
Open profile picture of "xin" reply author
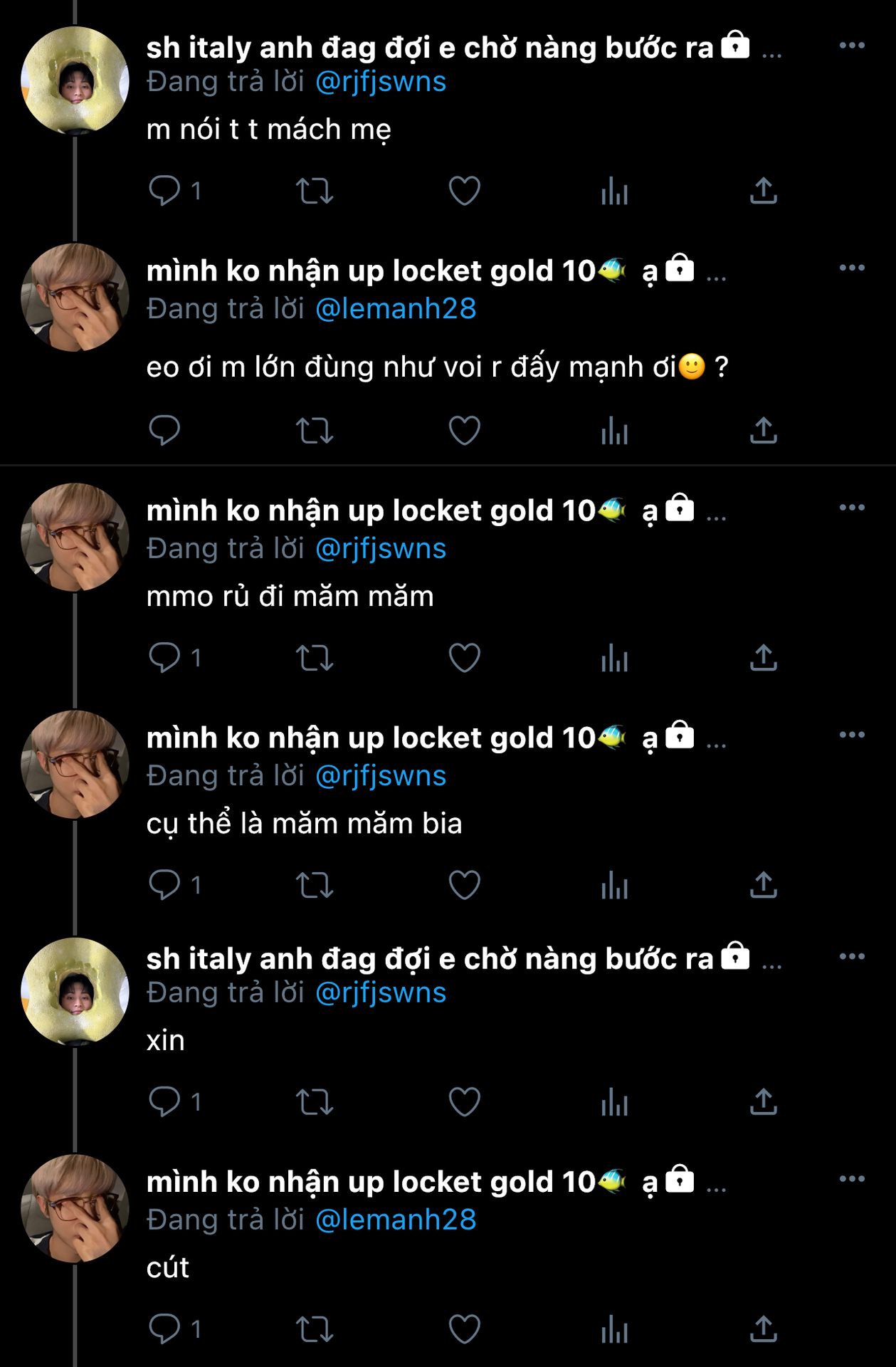75,992
